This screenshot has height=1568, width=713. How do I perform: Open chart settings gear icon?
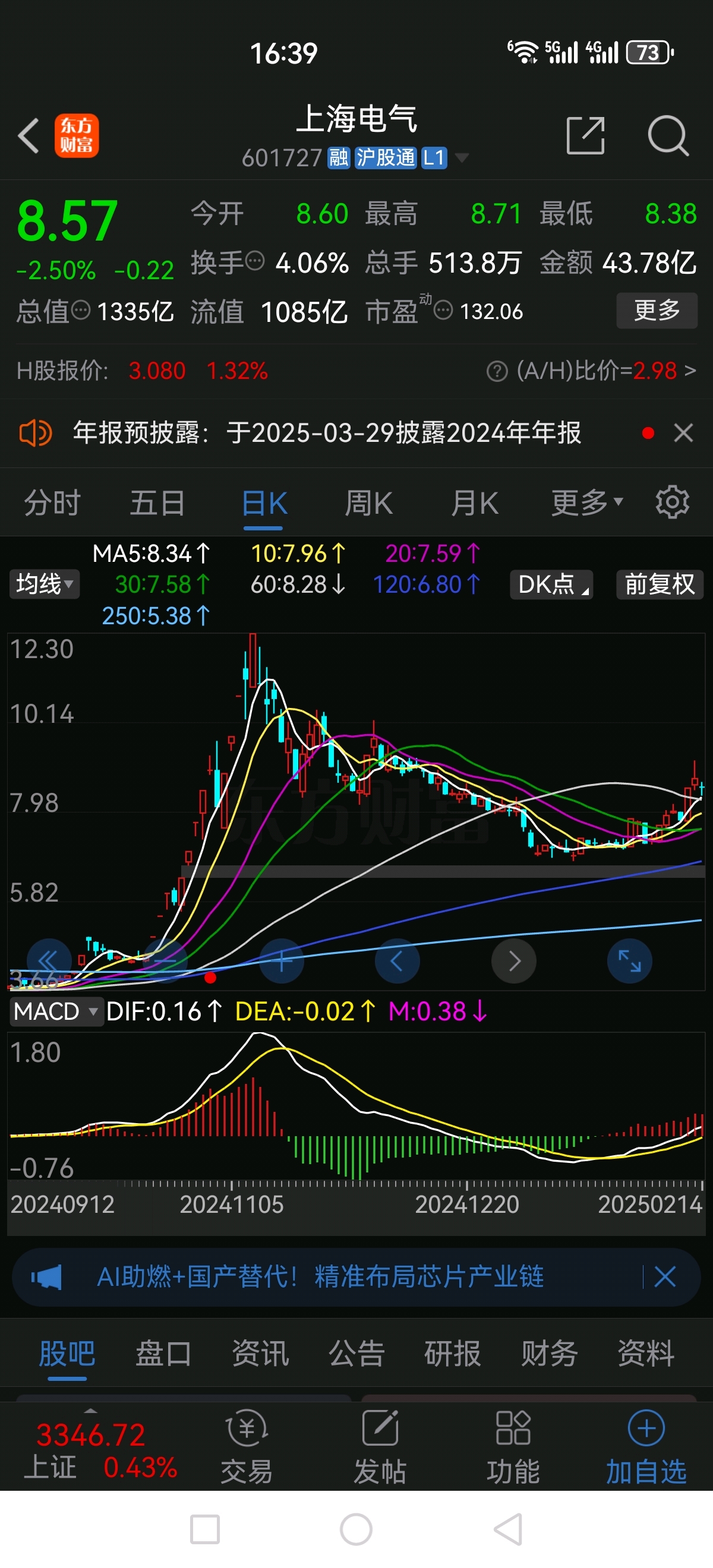(672, 502)
